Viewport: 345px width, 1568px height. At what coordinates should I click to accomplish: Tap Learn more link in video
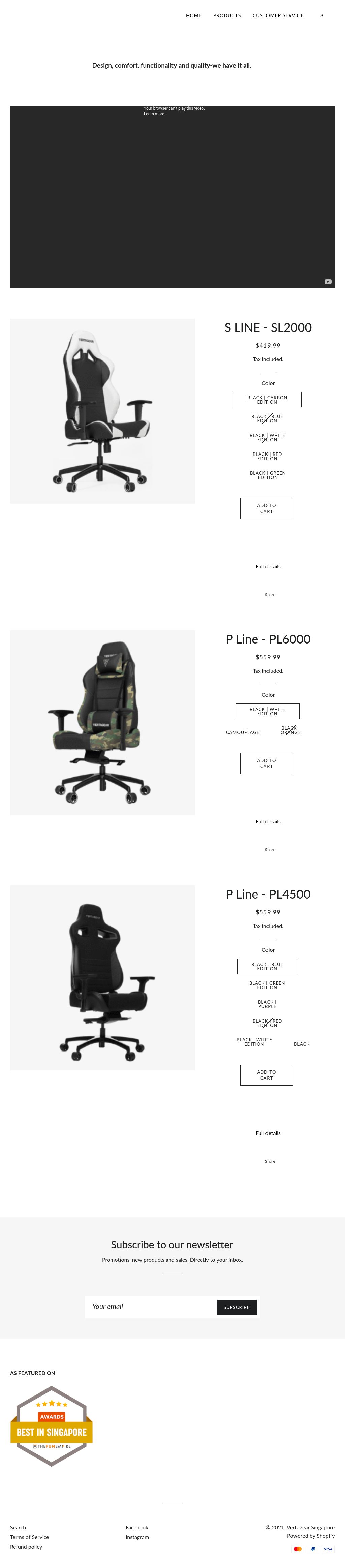pyautogui.click(x=154, y=114)
